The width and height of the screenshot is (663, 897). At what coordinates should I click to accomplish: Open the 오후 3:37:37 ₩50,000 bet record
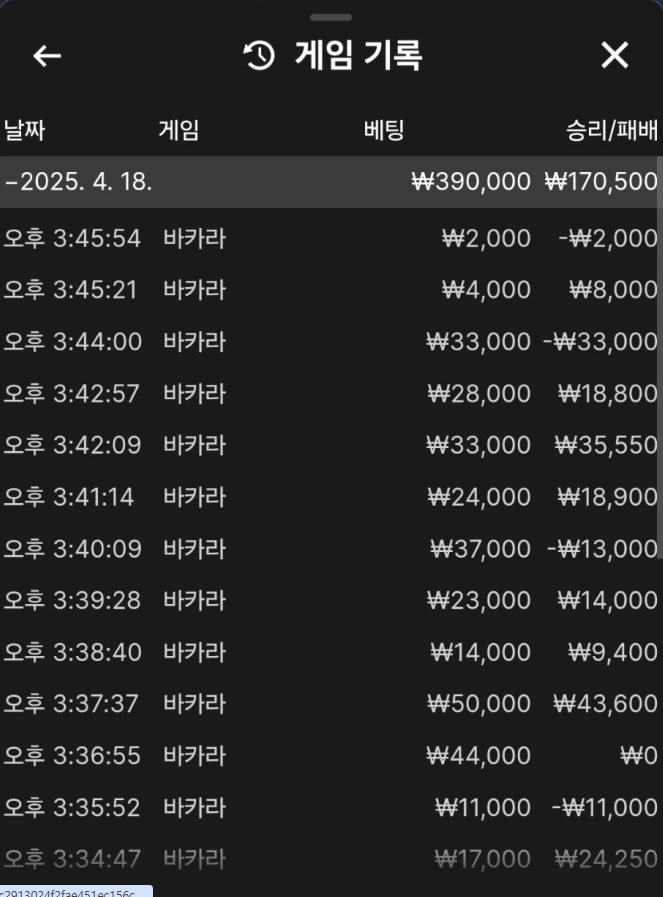click(330, 704)
